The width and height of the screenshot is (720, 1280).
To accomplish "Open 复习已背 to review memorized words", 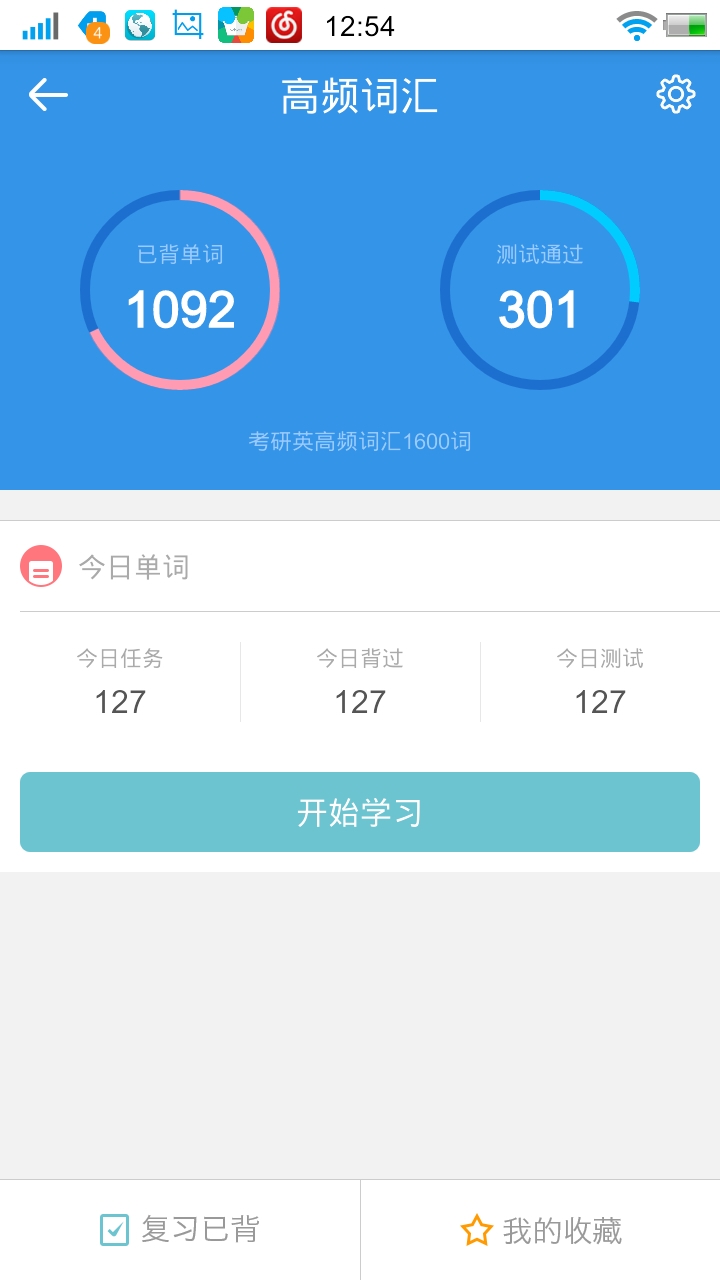I will click(180, 1230).
